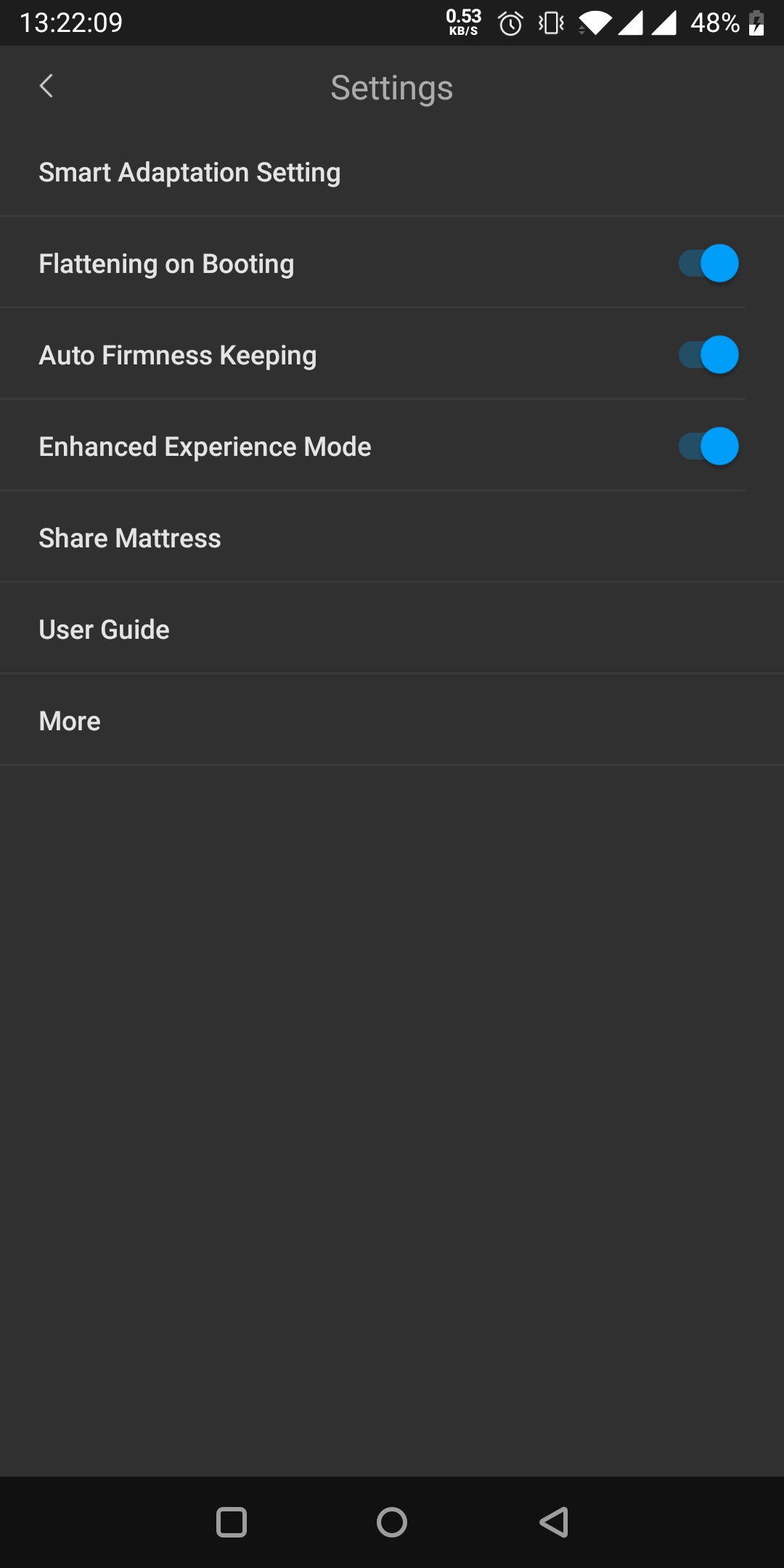Viewport: 784px width, 1568px height.
Task: Tap the system home button
Action: (x=392, y=1522)
